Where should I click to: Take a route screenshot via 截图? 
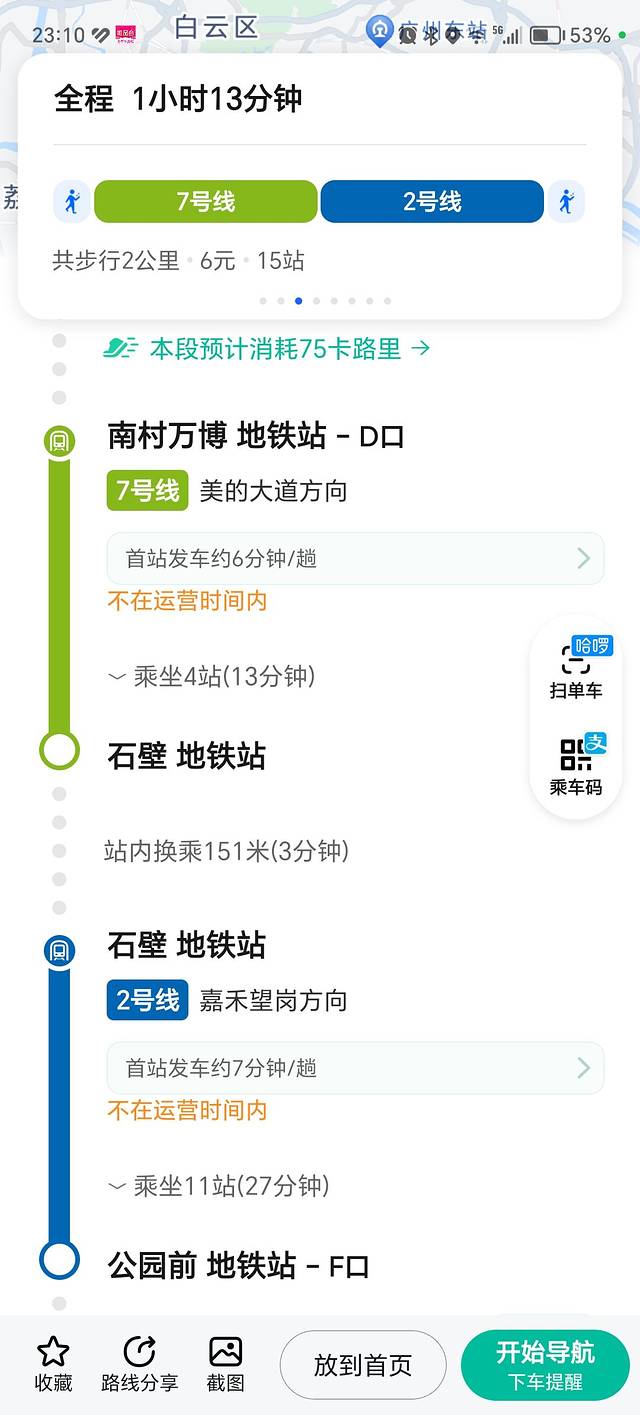pyautogui.click(x=226, y=1364)
